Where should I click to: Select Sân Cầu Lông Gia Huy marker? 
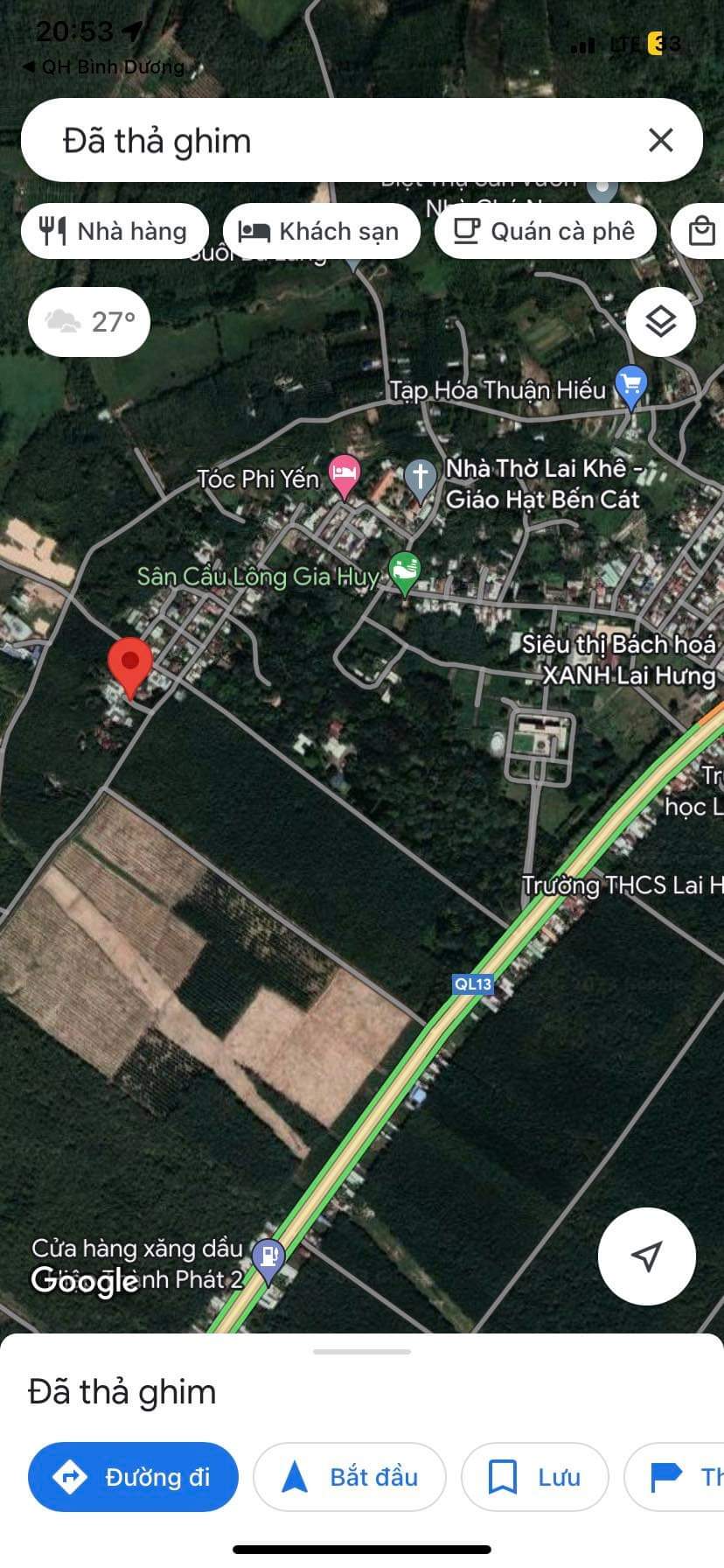[404, 572]
